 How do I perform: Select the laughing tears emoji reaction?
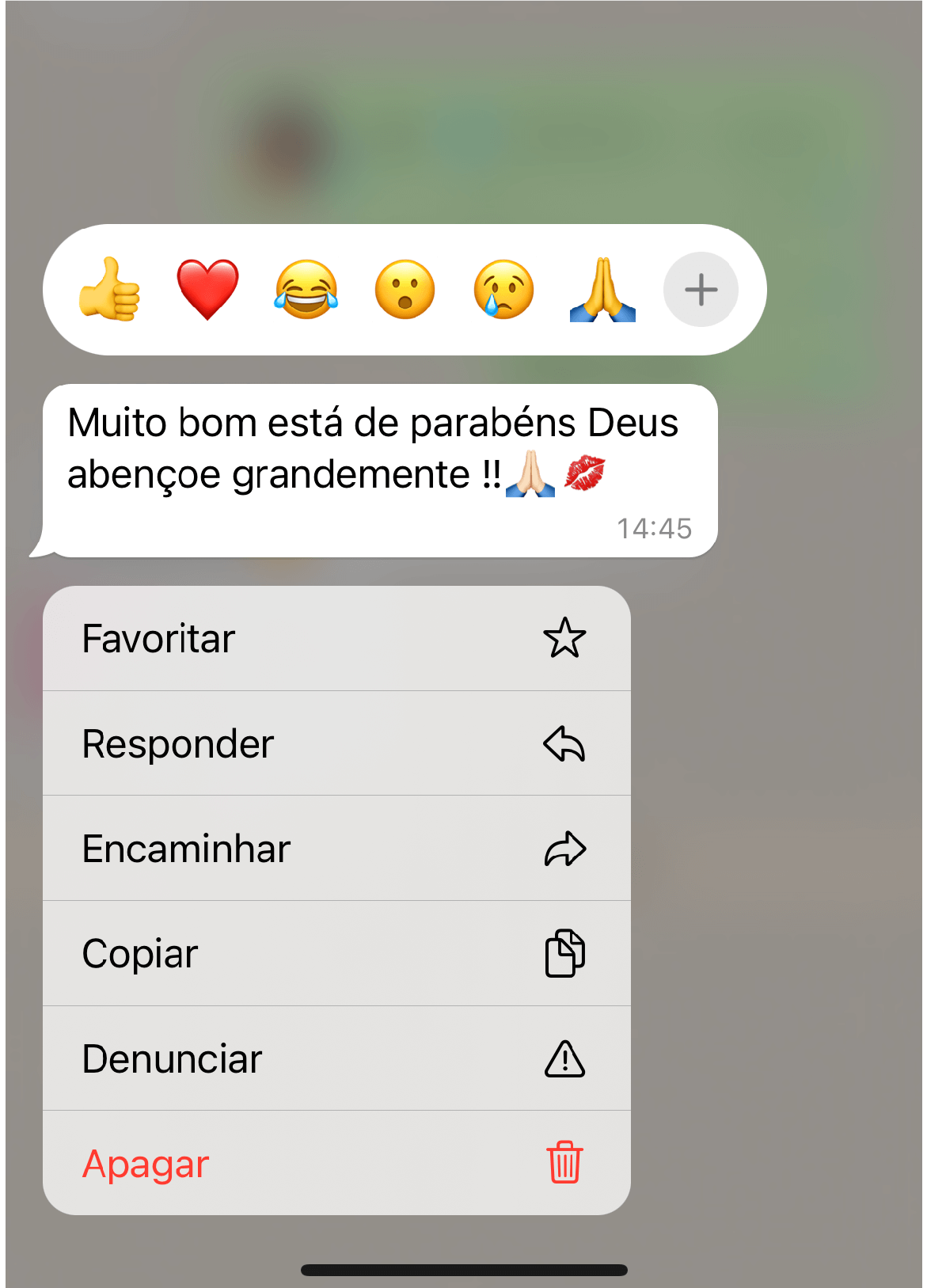[306, 290]
